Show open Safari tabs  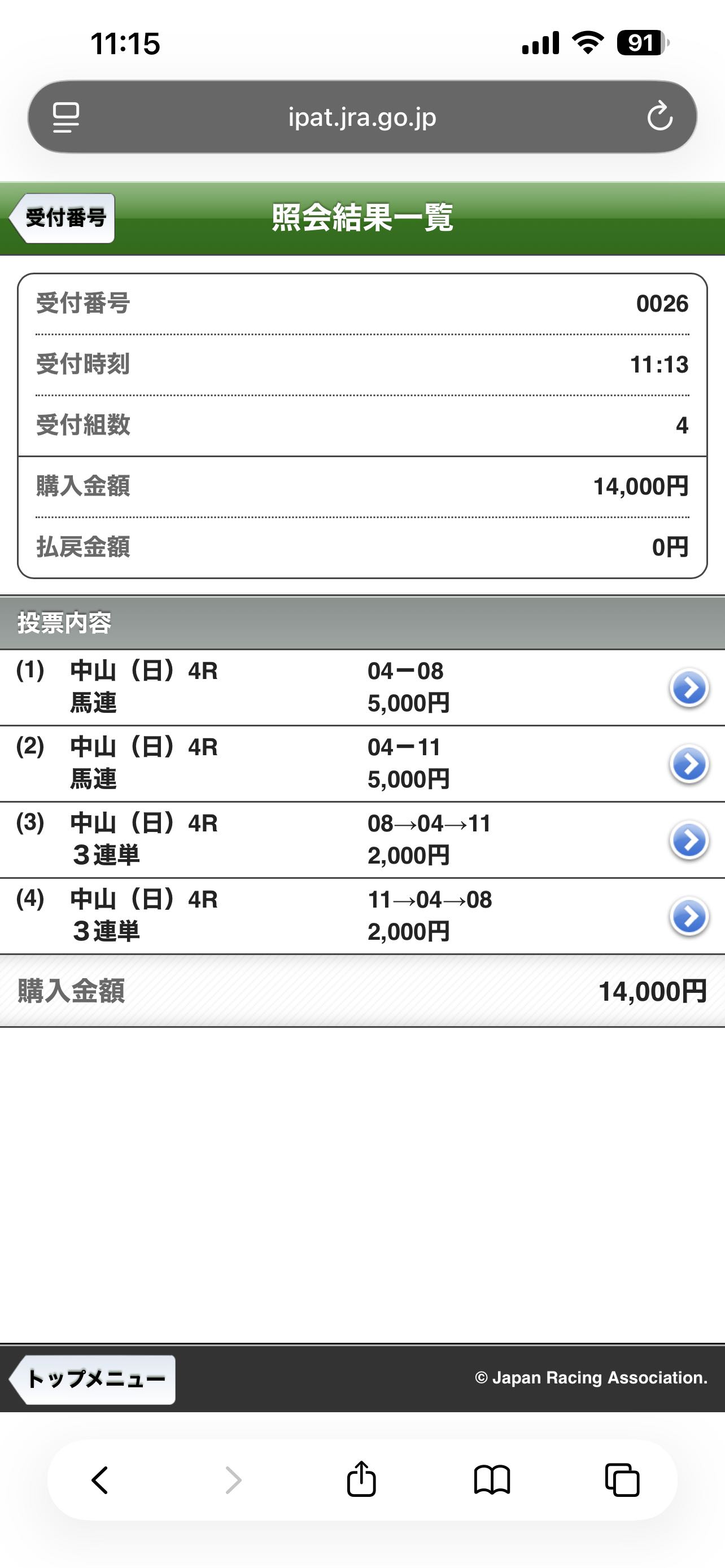click(x=622, y=1480)
